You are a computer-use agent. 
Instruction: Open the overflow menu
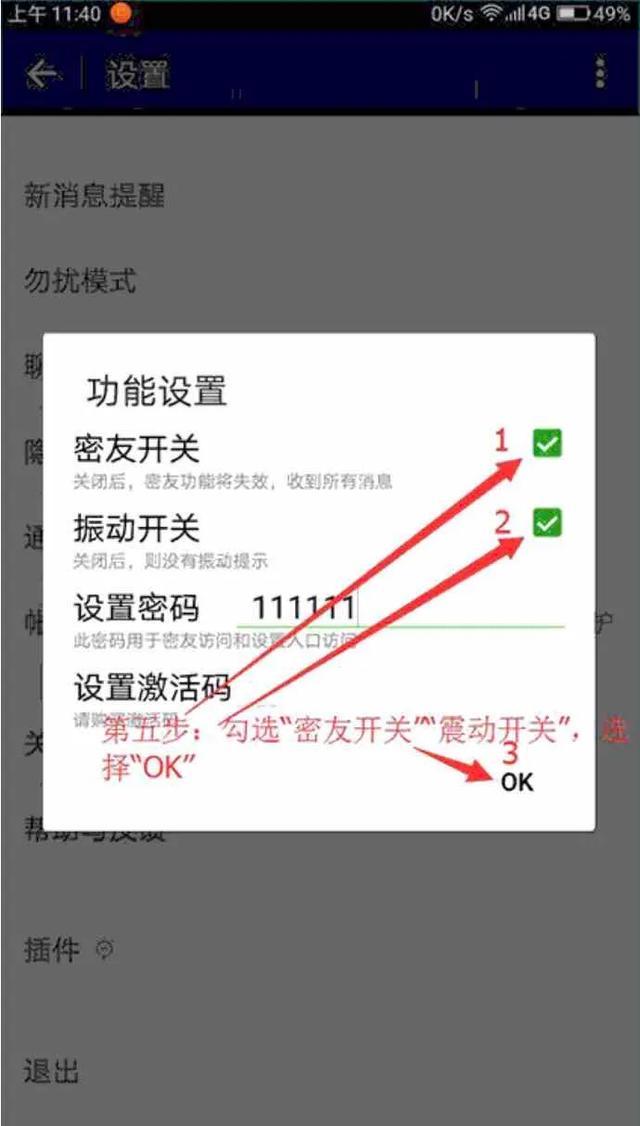pyautogui.click(x=600, y=73)
